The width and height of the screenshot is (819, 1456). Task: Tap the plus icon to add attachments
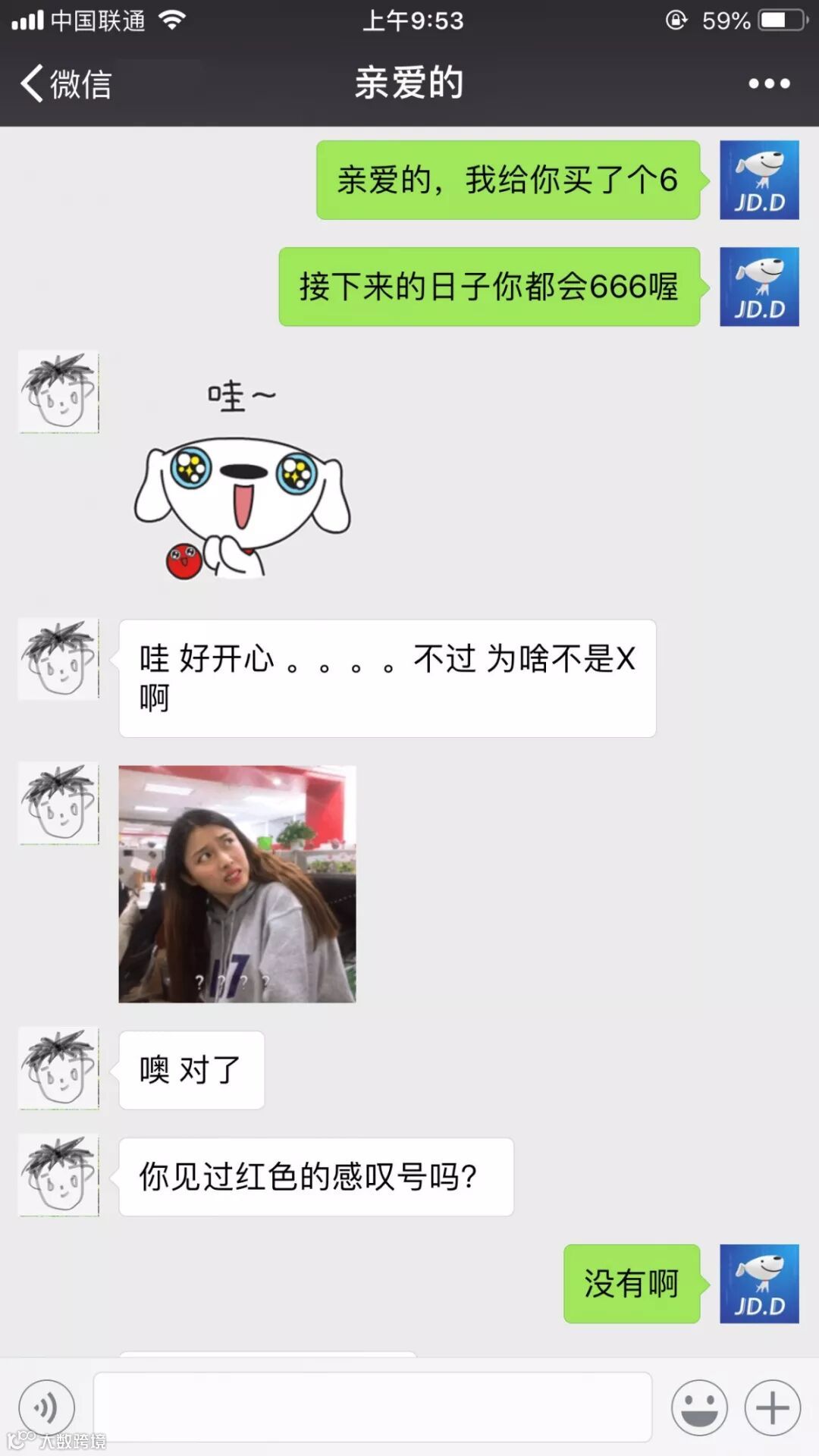[771, 1407]
